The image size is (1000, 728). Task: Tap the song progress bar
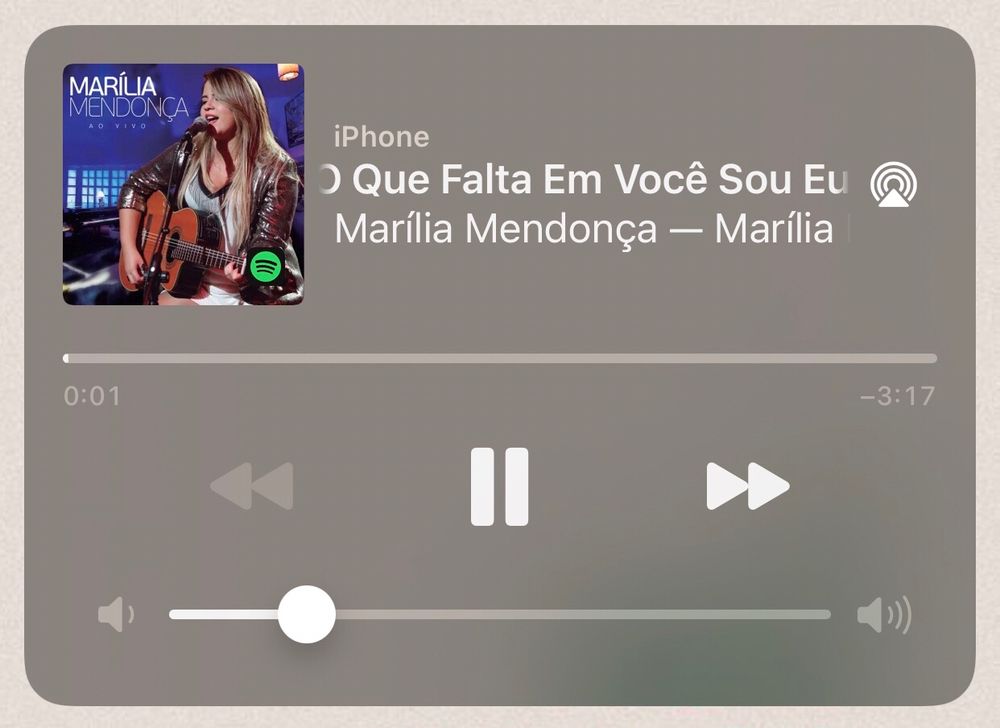coord(500,358)
